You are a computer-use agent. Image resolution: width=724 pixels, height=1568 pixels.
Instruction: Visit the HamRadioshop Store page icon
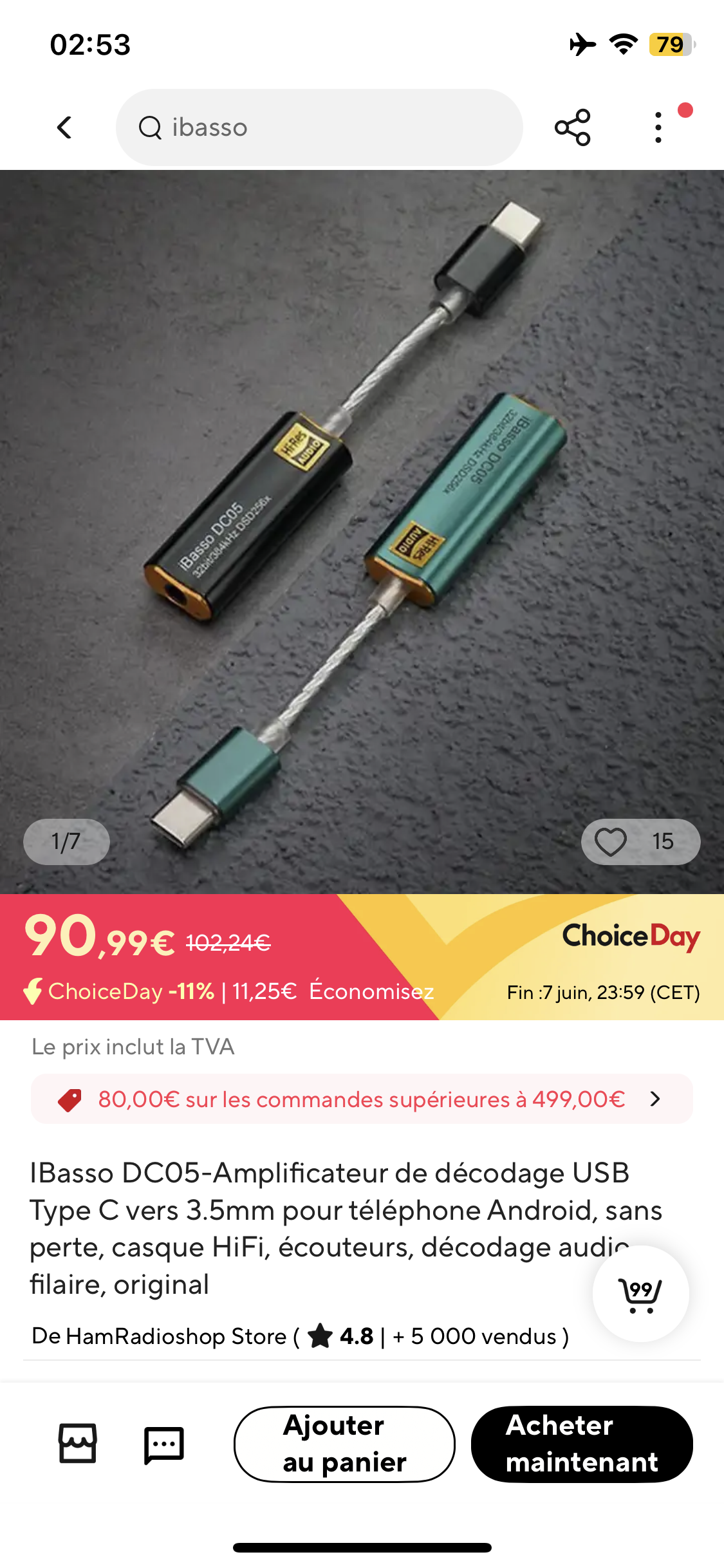click(x=78, y=1443)
